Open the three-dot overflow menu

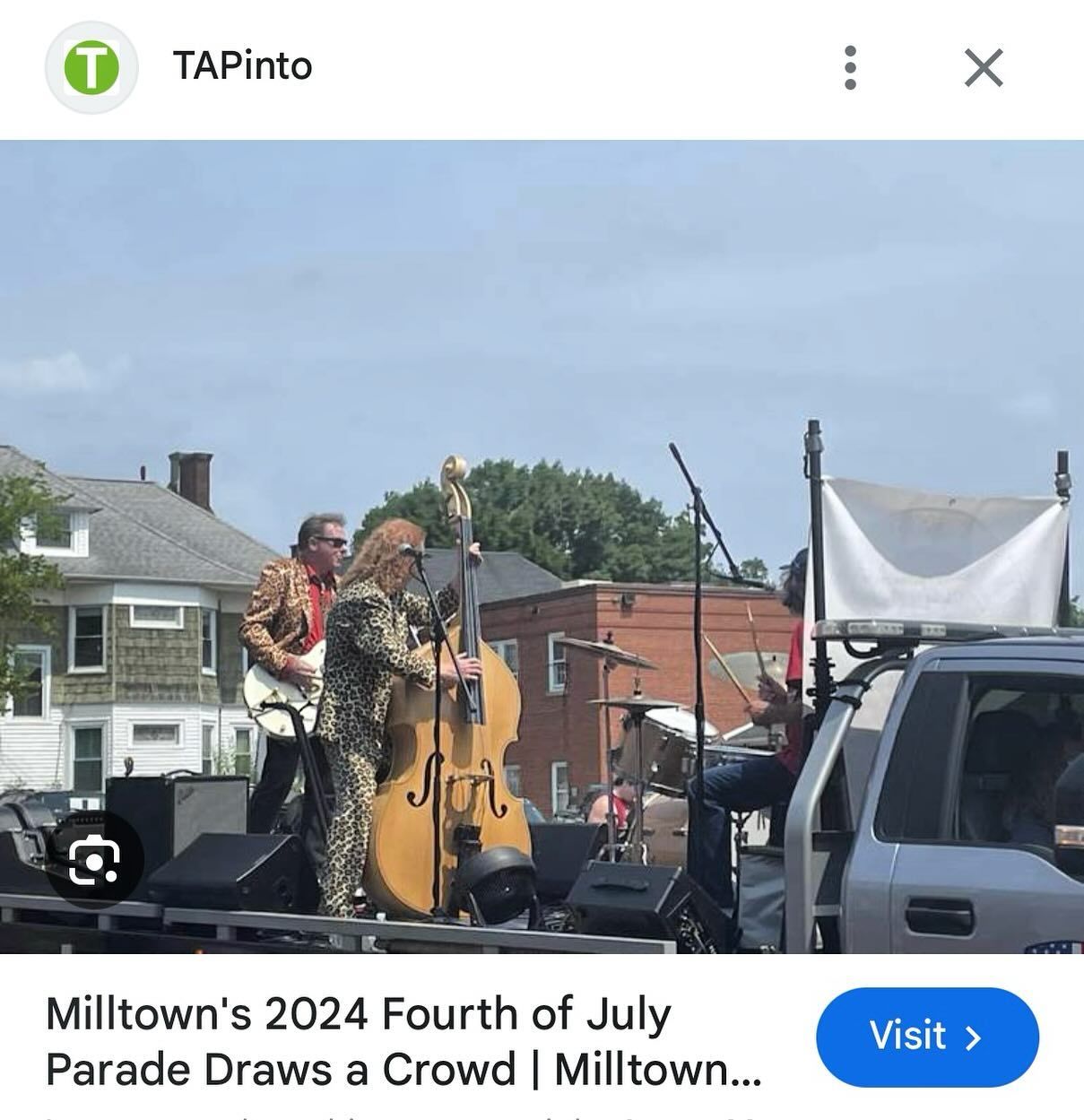pyautogui.click(x=850, y=67)
